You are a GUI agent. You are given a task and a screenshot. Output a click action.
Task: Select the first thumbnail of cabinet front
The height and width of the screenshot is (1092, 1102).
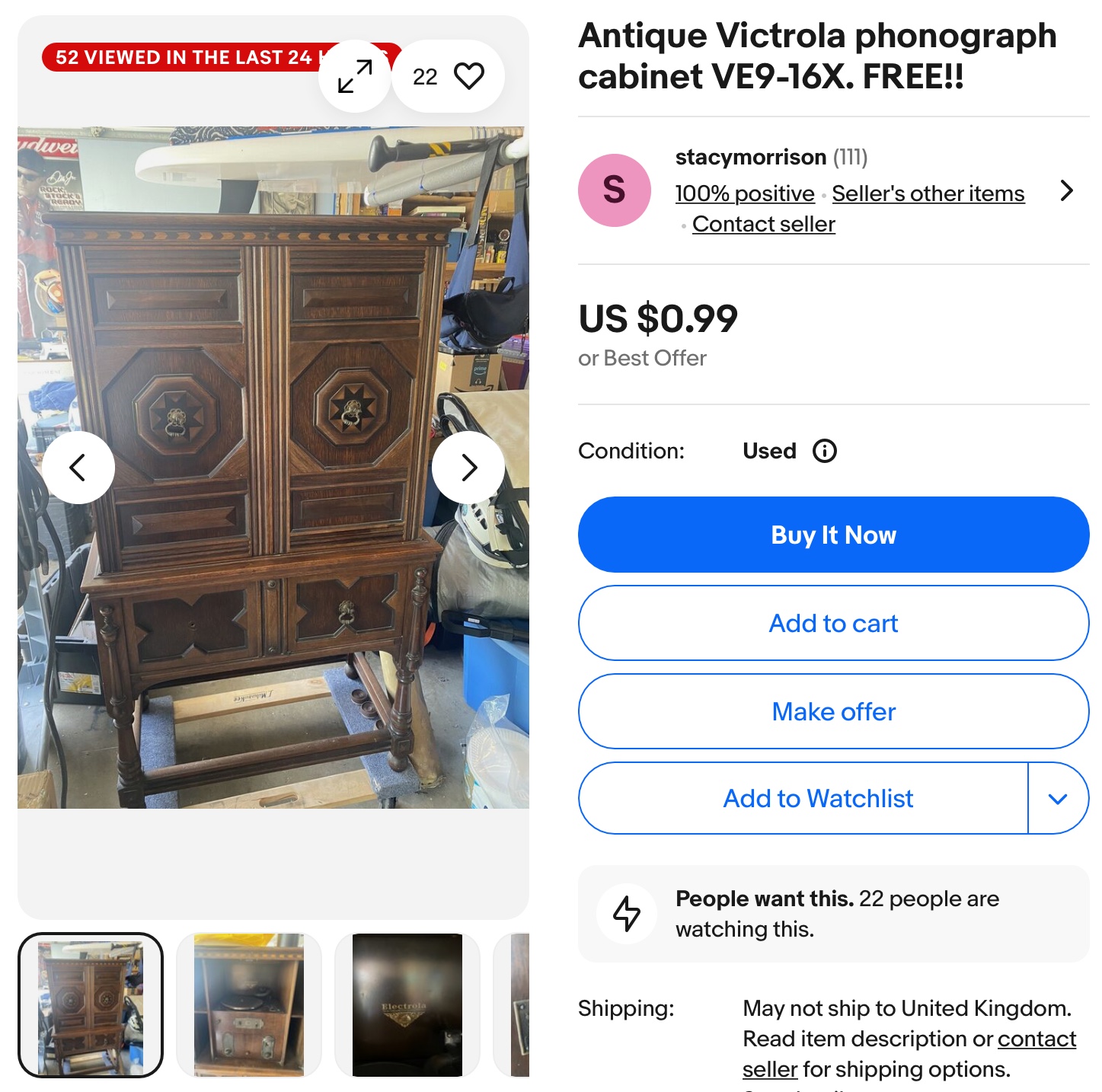(x=91, y=1004)
